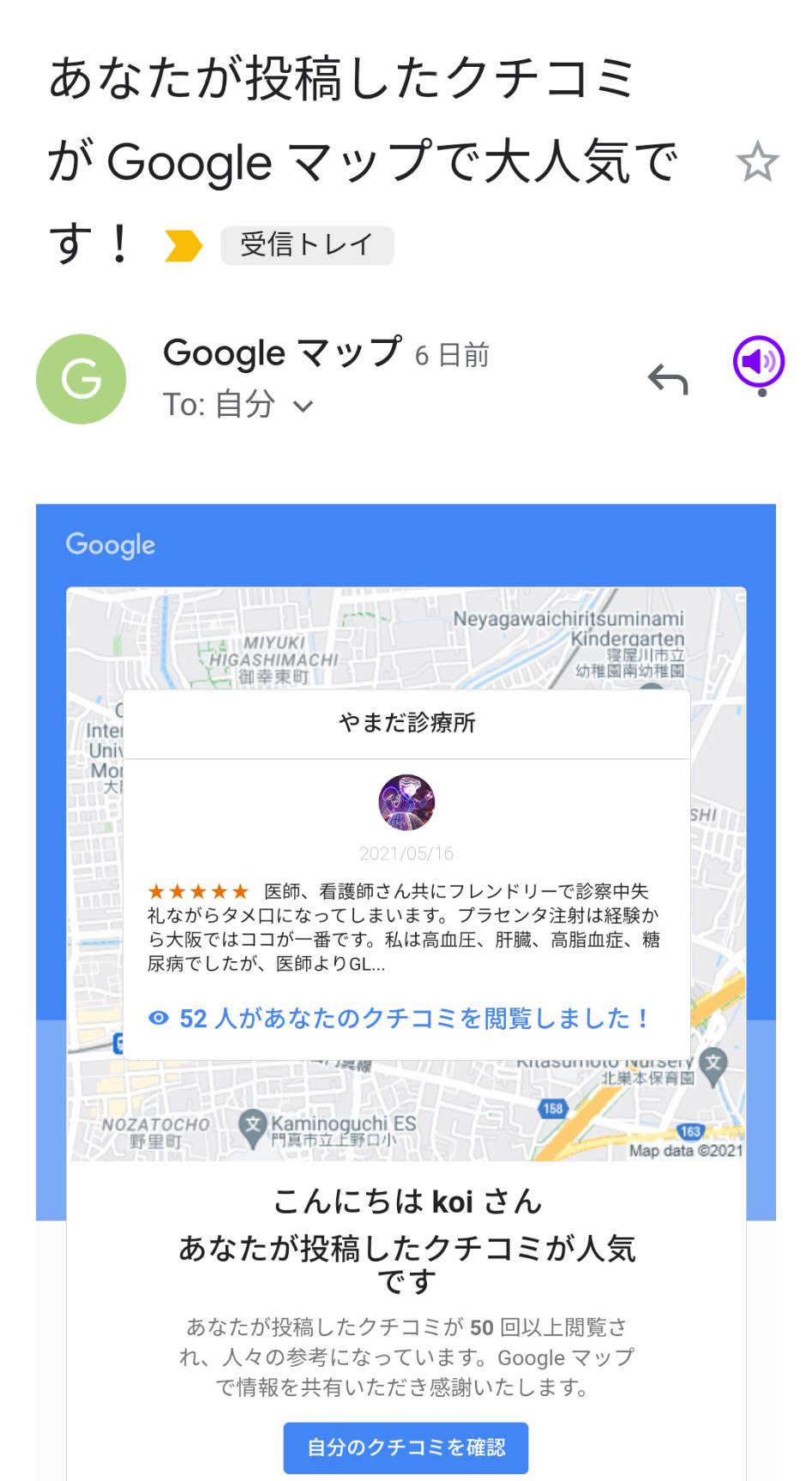Viewport: 812px width, 1481px height.
Task: Open Google マップ sender avatar
Action: point(81,379)
